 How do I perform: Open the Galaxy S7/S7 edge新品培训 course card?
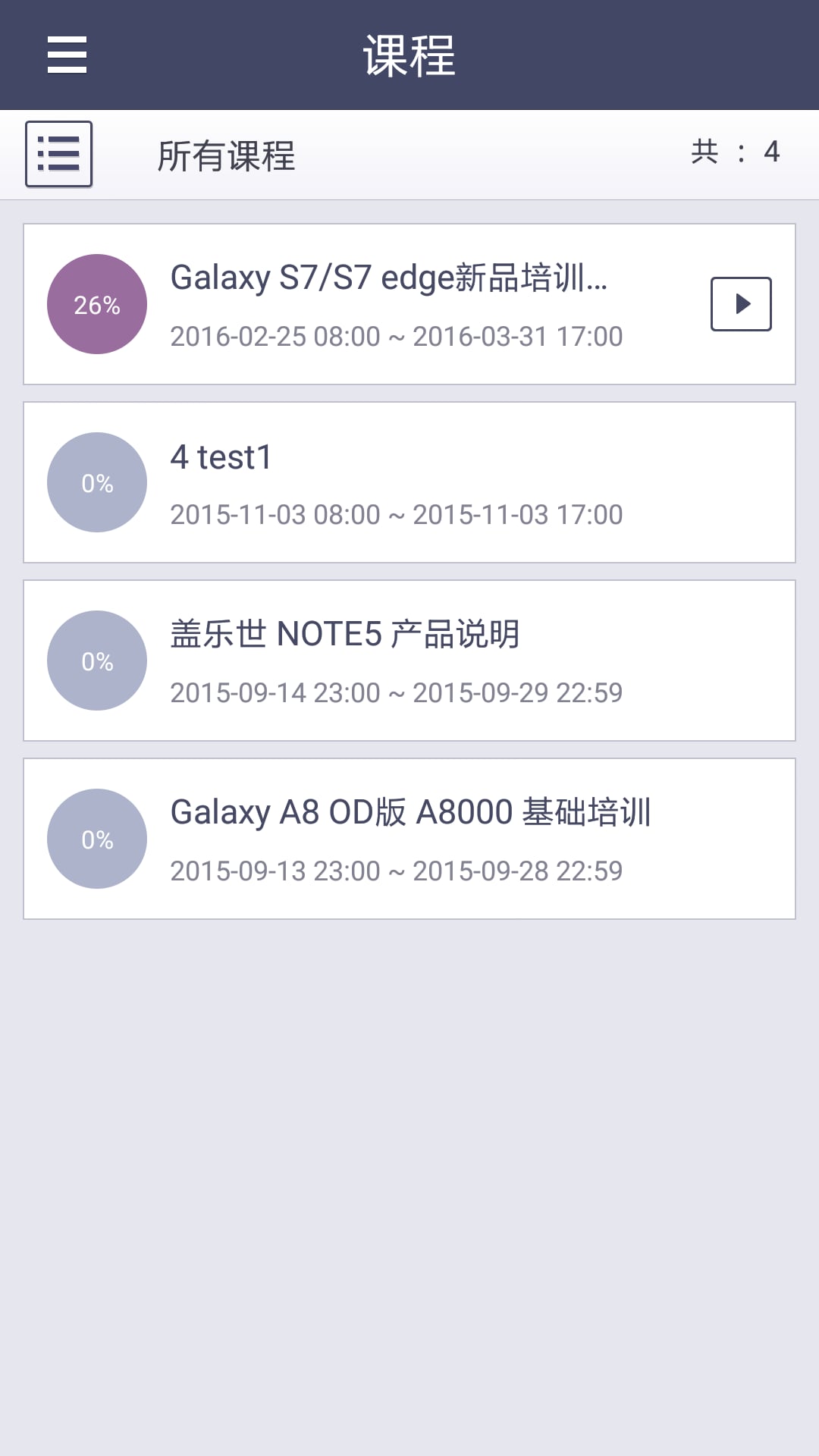[x=409, y=304]
